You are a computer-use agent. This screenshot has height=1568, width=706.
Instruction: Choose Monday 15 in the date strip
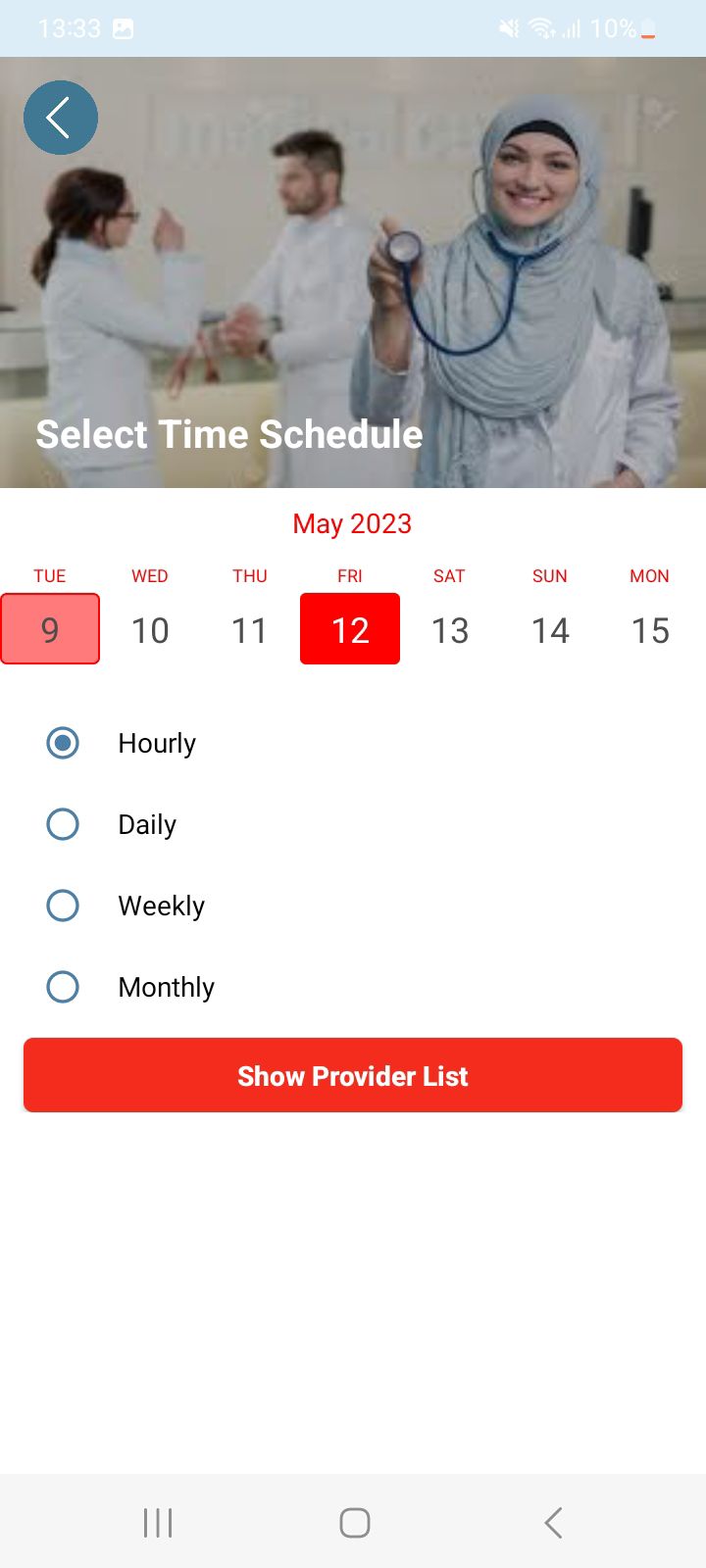[x=650, y=628]
